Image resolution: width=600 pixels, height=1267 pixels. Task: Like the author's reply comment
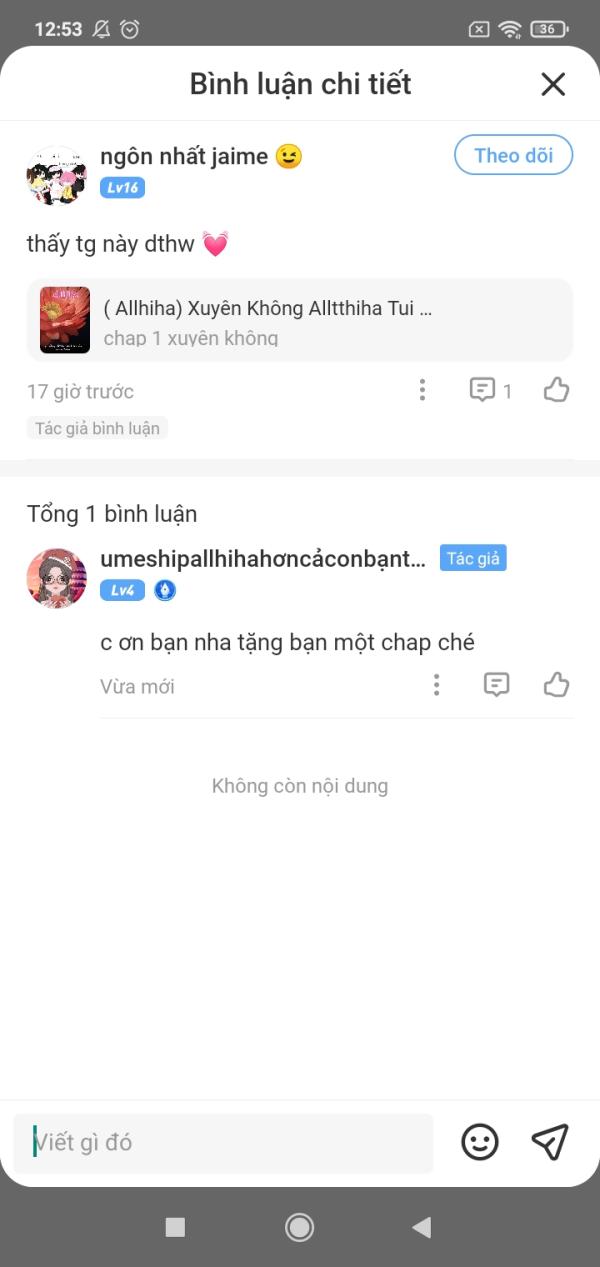(556, 685)
